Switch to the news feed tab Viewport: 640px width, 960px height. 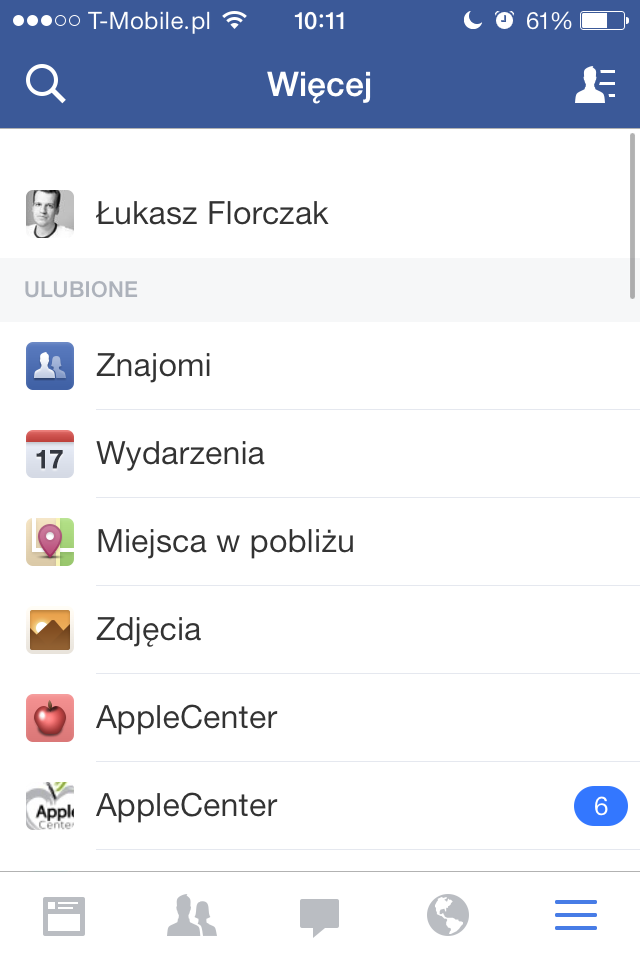tap(64, 916)
